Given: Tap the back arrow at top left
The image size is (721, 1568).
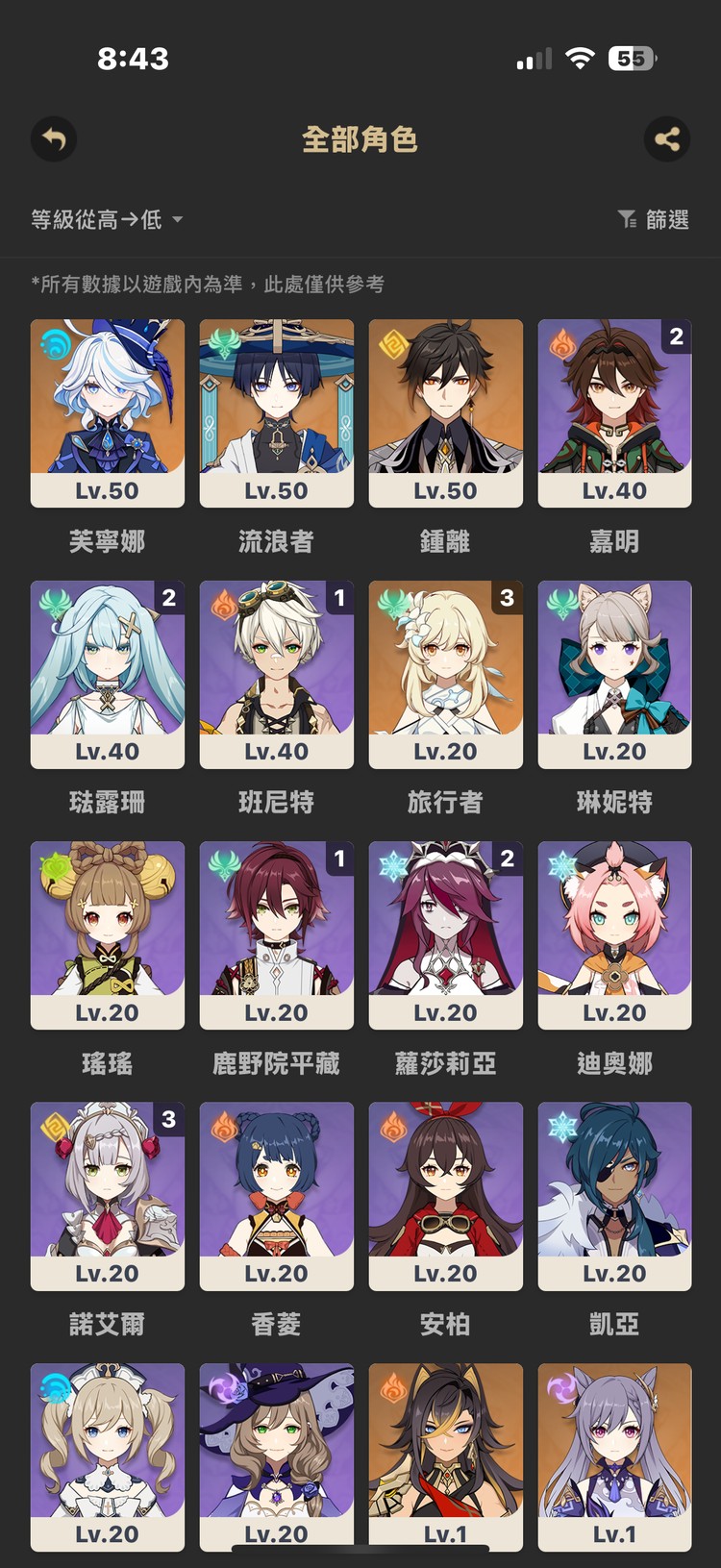Looking at the screenshot, I should click(x=53, y=139).
